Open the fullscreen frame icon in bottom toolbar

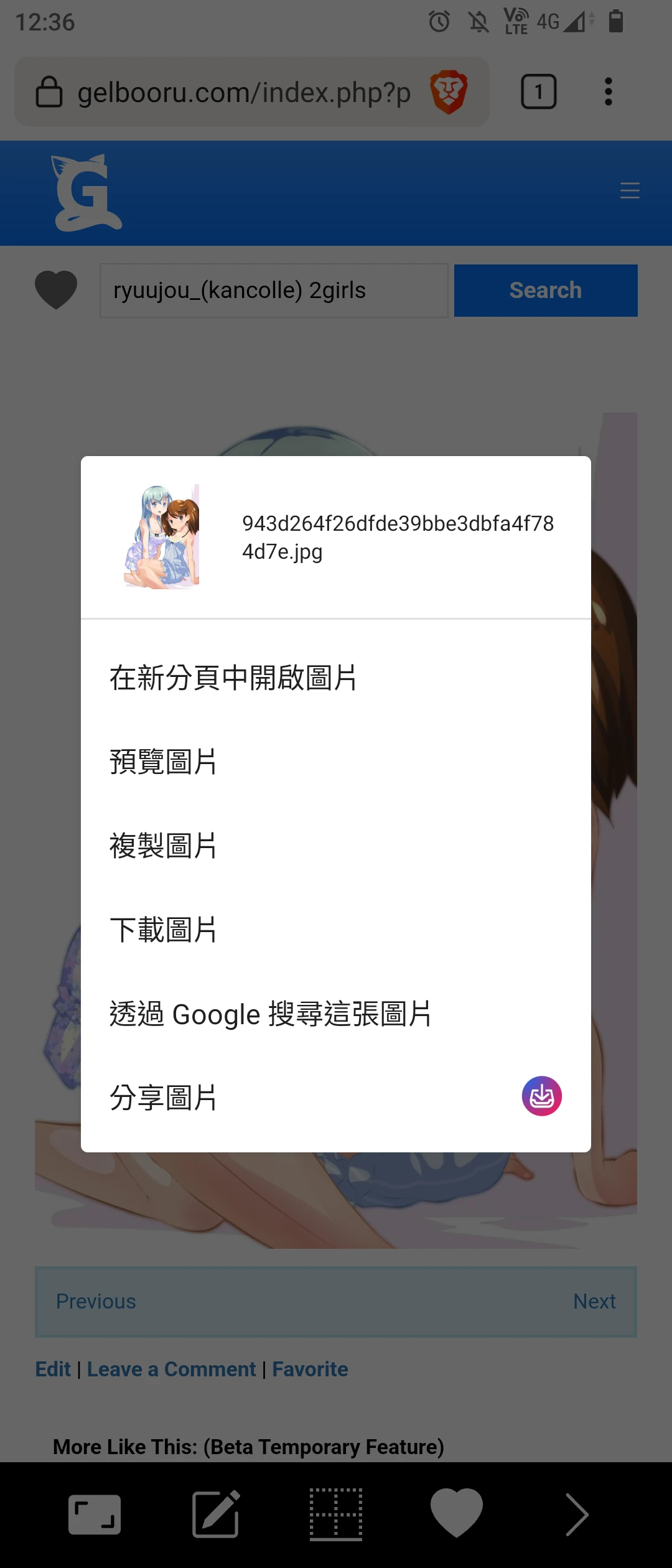point(95,1514)
